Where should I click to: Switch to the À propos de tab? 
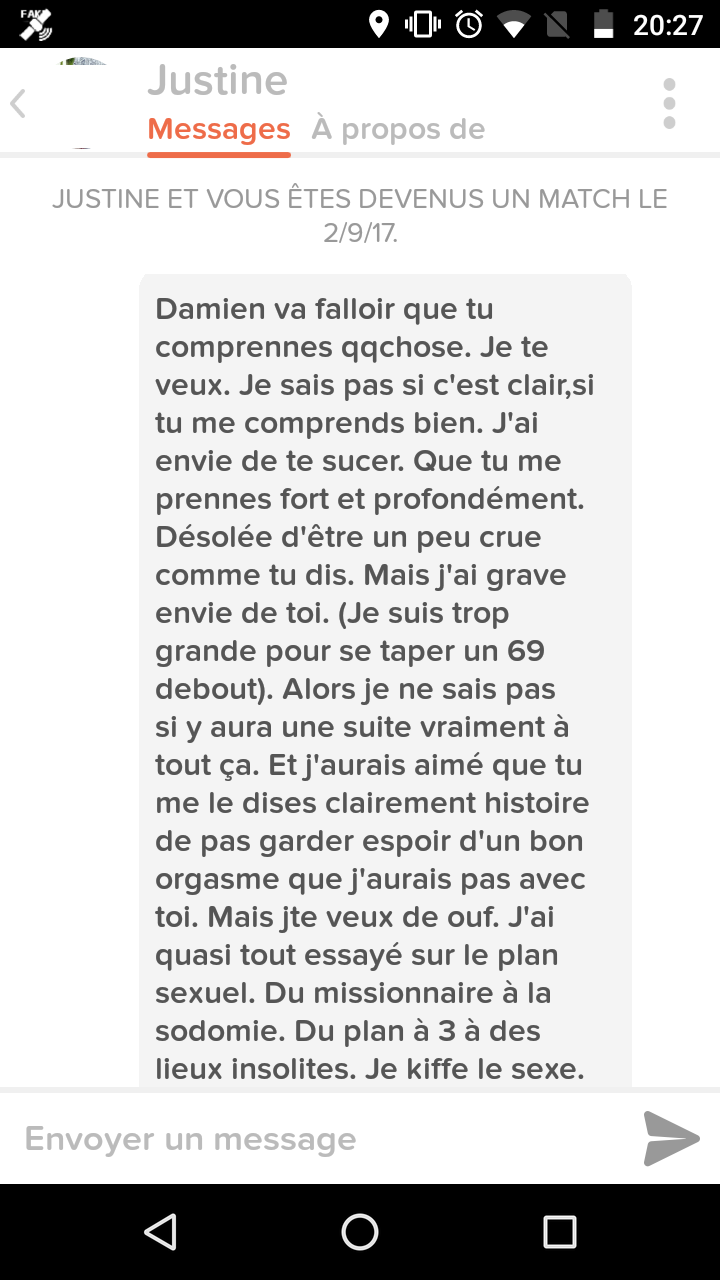pyautogui.click(x=398, y=130)
